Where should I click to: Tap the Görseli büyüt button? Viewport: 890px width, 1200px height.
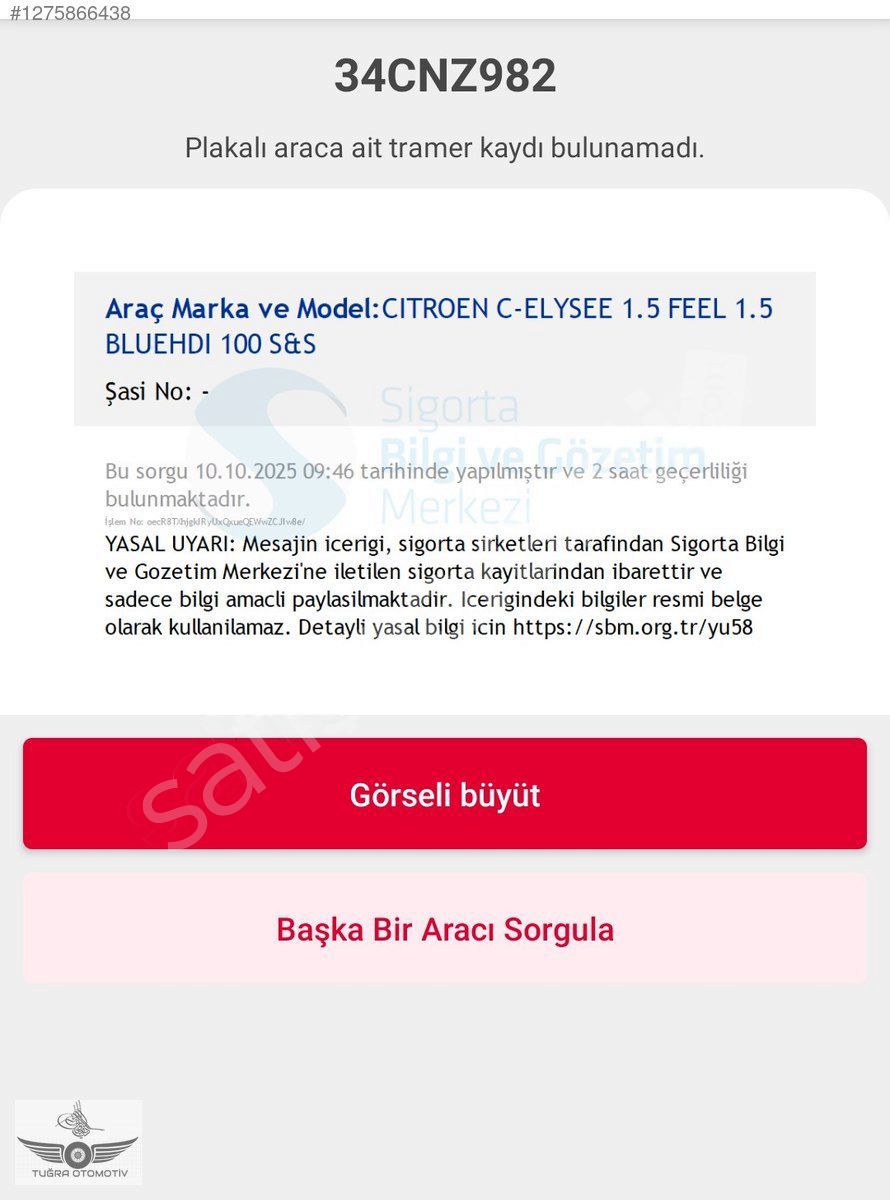click(445, 794)
